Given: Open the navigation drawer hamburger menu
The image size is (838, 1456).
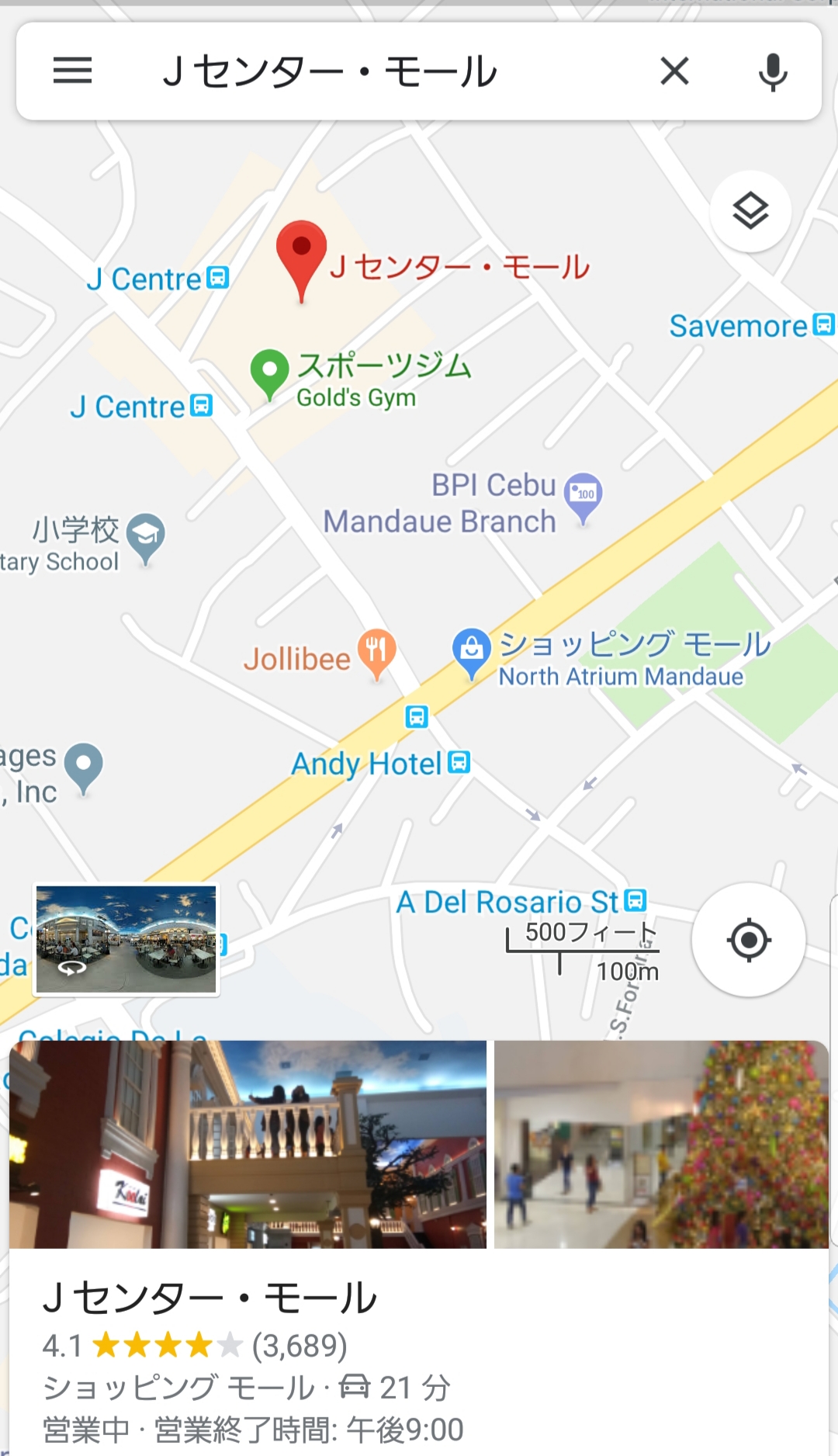Looking at the screenshot, I should coord(73,71).
